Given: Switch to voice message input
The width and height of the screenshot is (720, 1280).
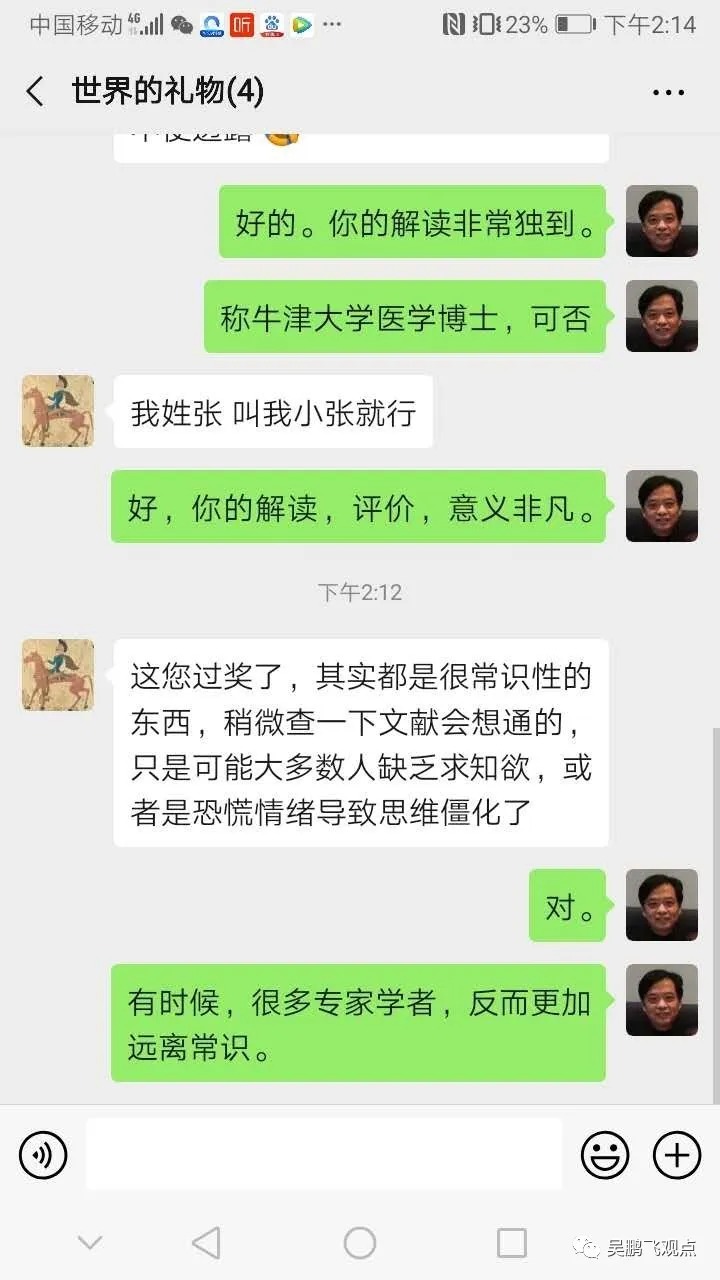Looking at the screenshot, I should (x=43, y=1156).
